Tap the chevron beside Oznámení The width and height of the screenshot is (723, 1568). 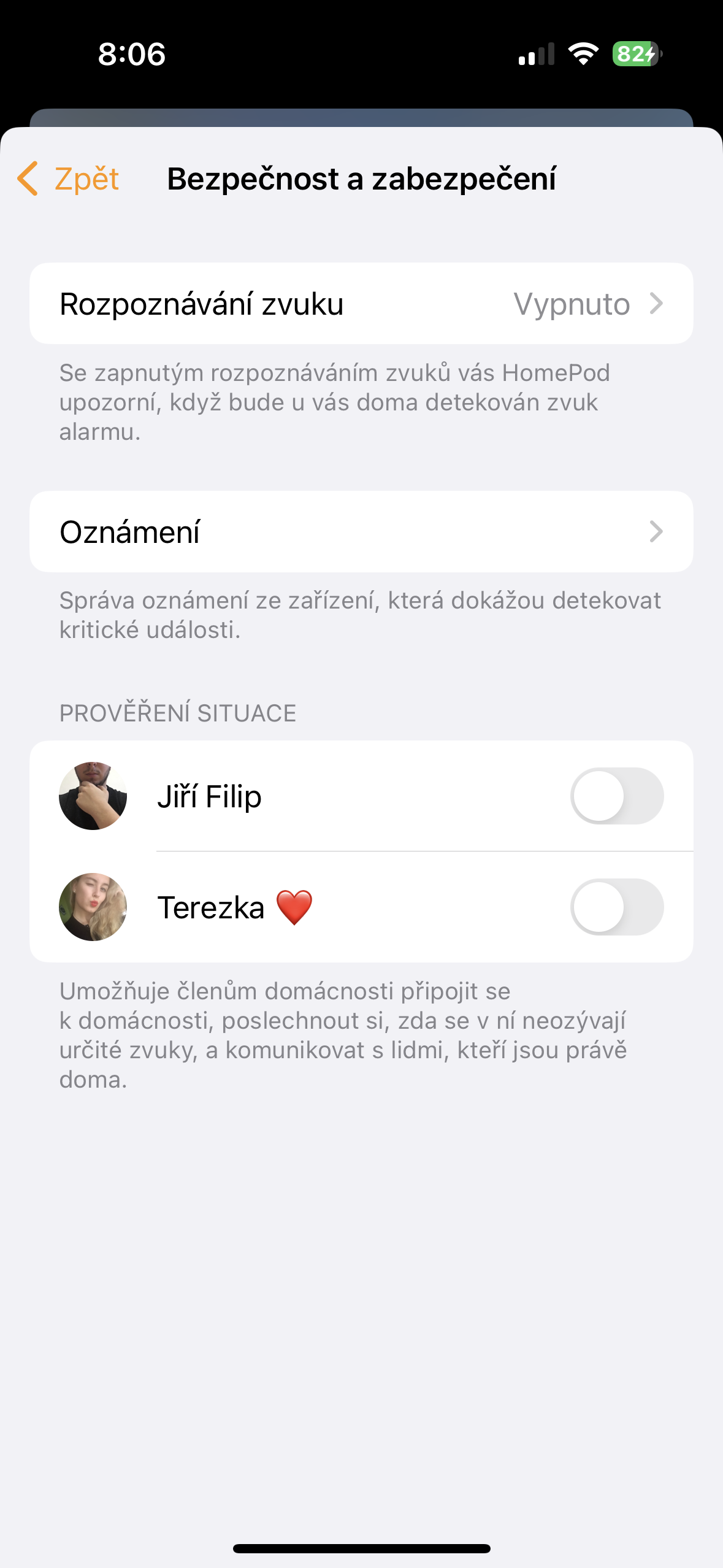pyautogui.click(x=657, y=531)
